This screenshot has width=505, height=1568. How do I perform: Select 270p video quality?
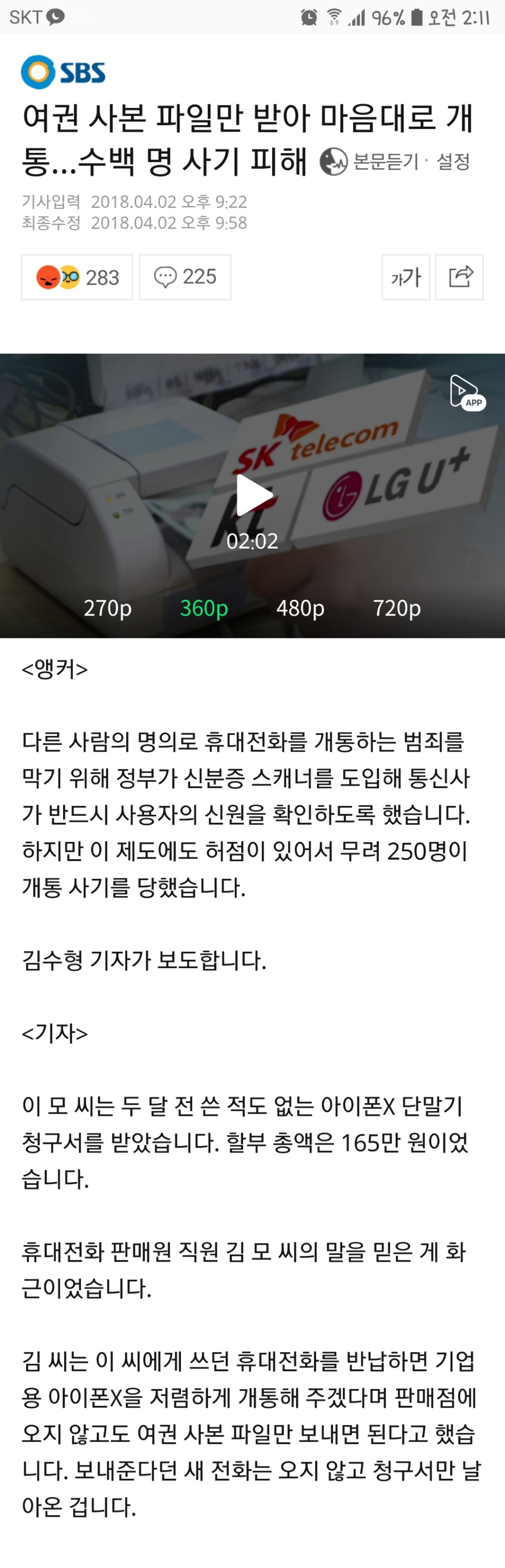click(x=107, y=608)
